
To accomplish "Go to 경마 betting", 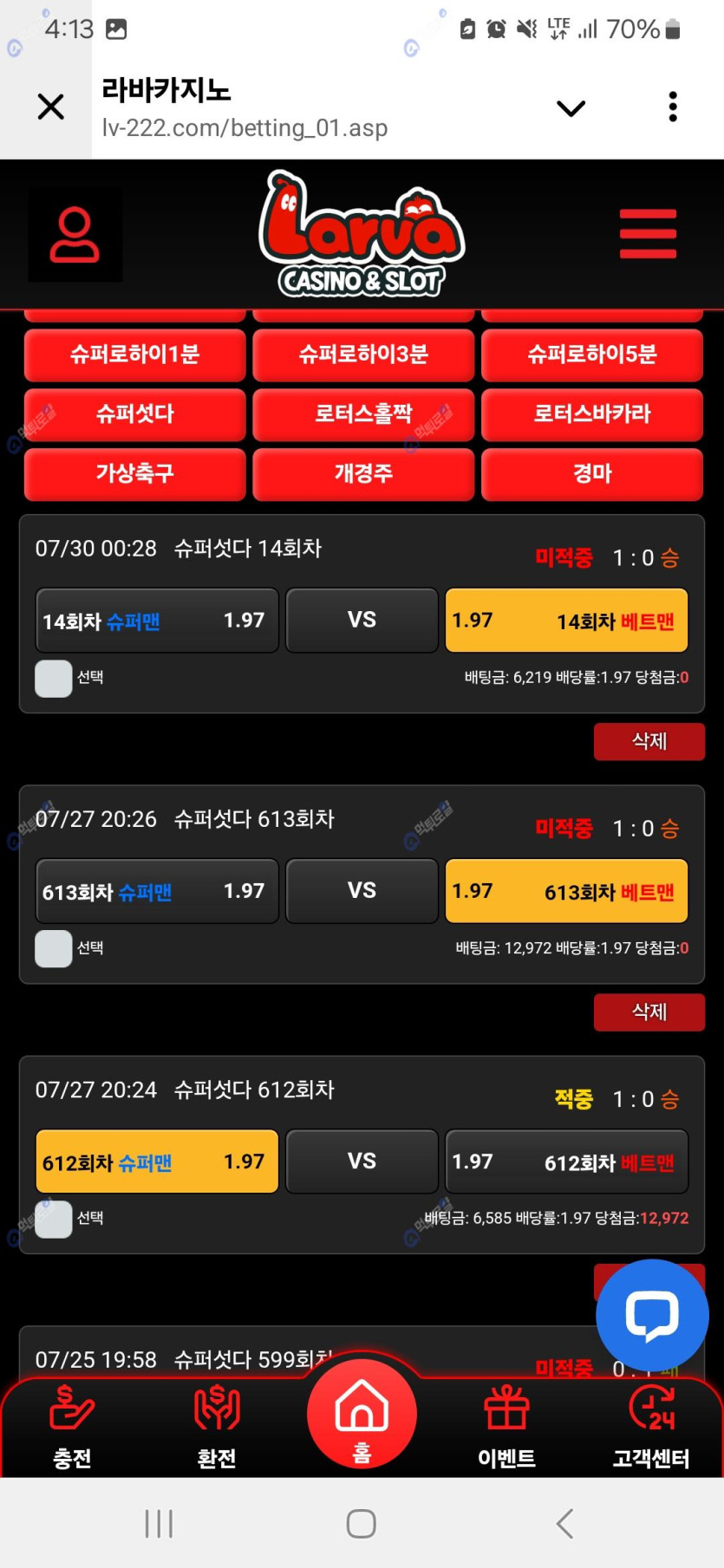I will coord(592,474).
